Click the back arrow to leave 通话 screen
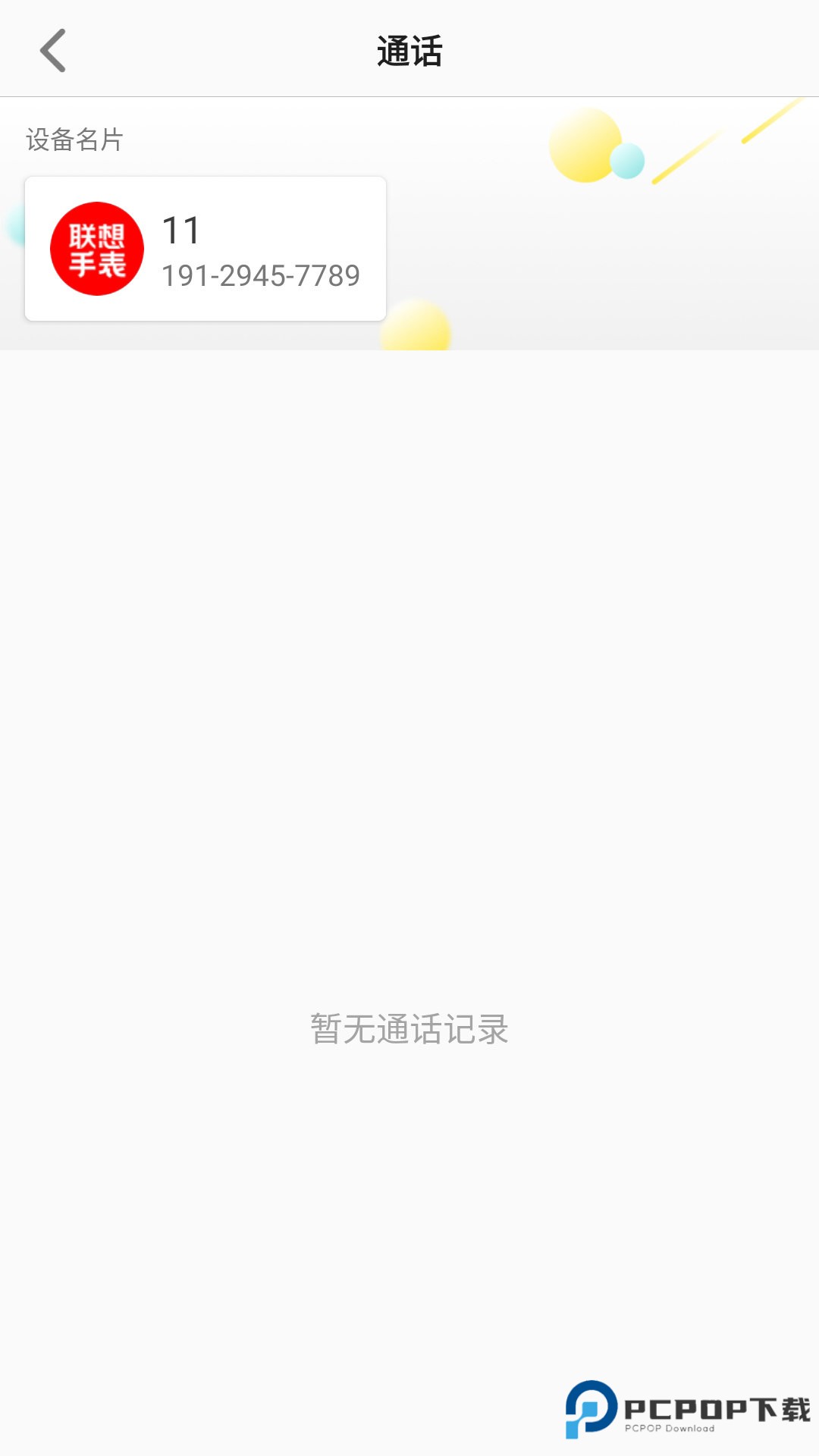The image size is (819, 1456). click(x=53, y=50)
